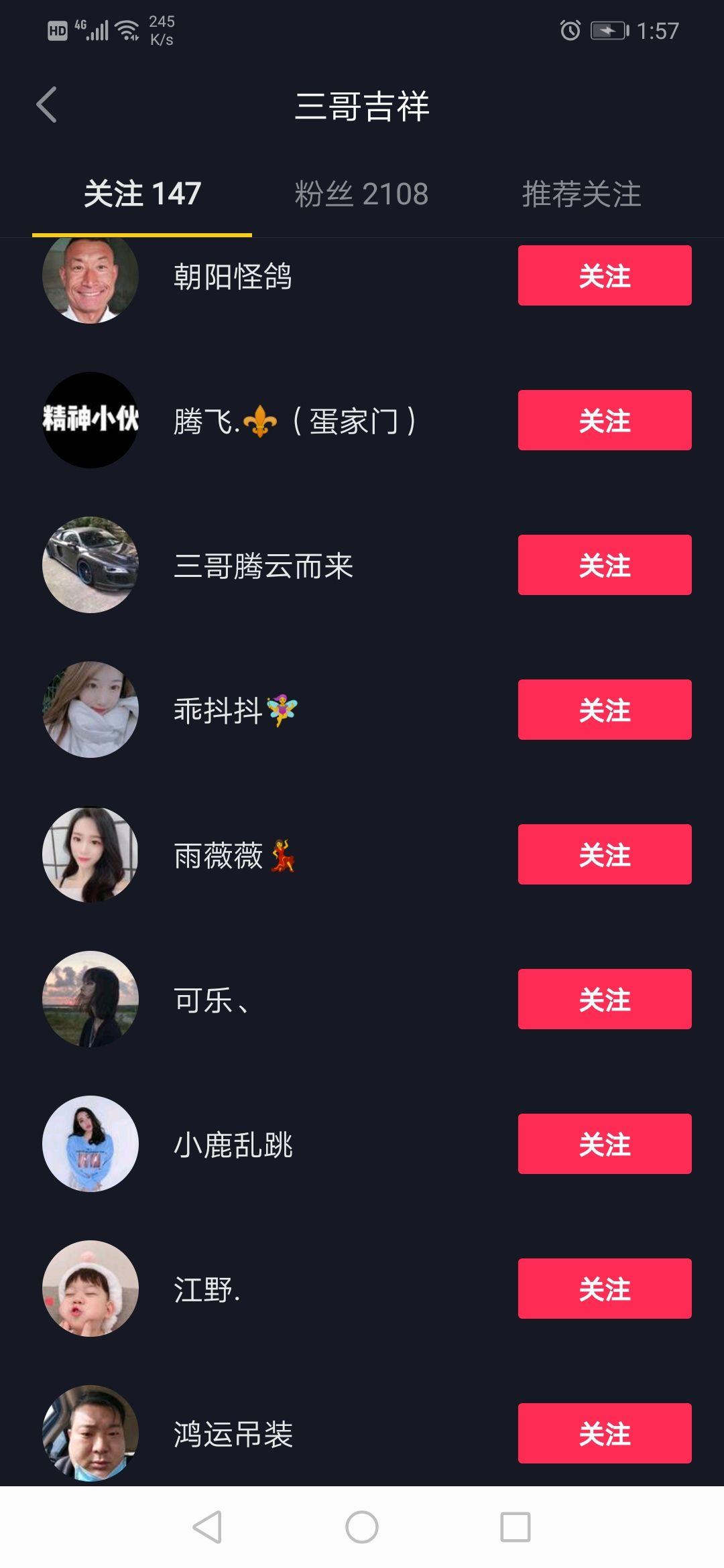Hit the 关注 button for 雨薇薇

[x=604, y=854]
